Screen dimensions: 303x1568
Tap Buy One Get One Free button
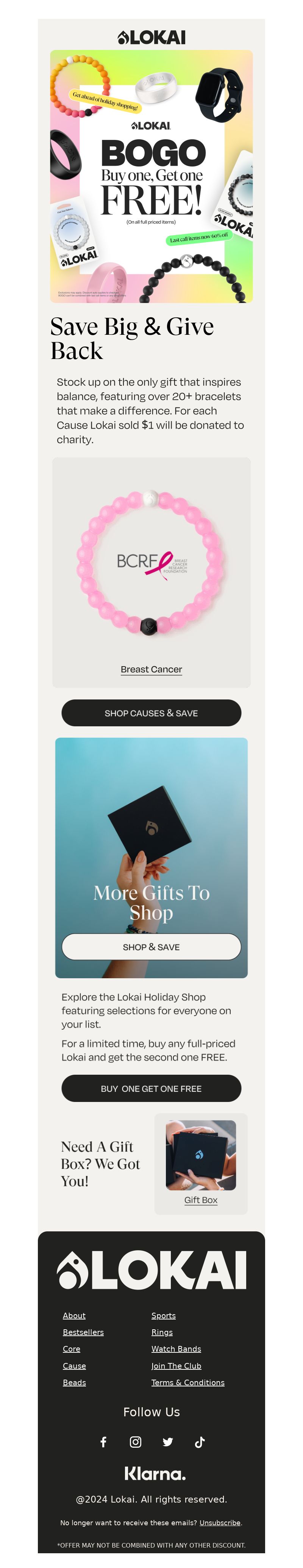pyautogui.click(x=151, y=1088)
